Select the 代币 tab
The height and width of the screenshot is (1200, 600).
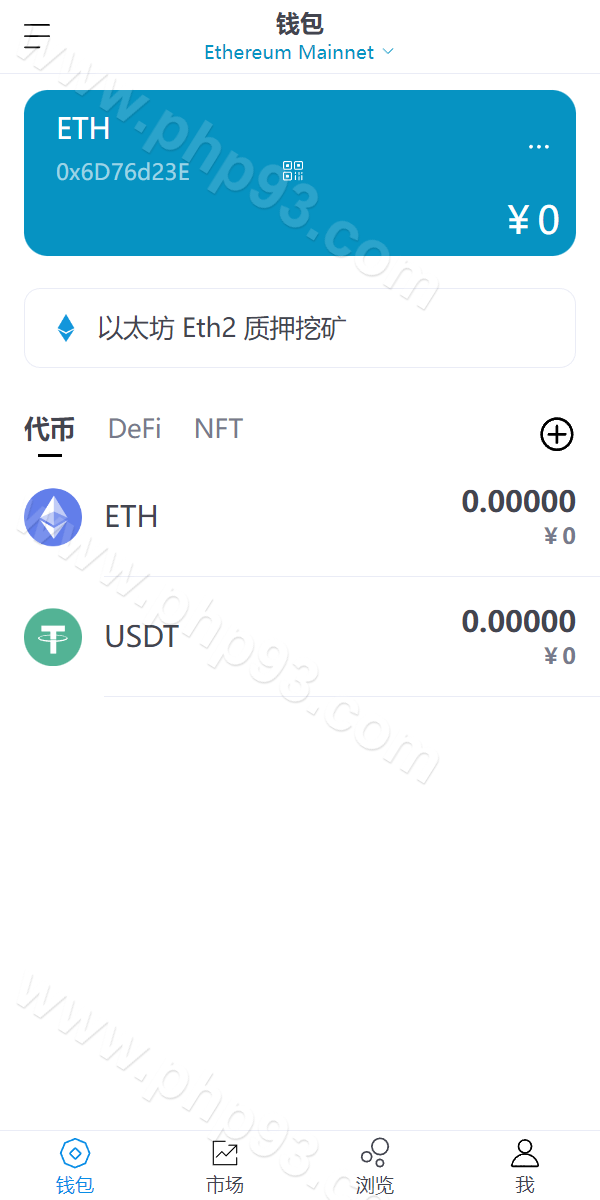(x=49, y=430)
